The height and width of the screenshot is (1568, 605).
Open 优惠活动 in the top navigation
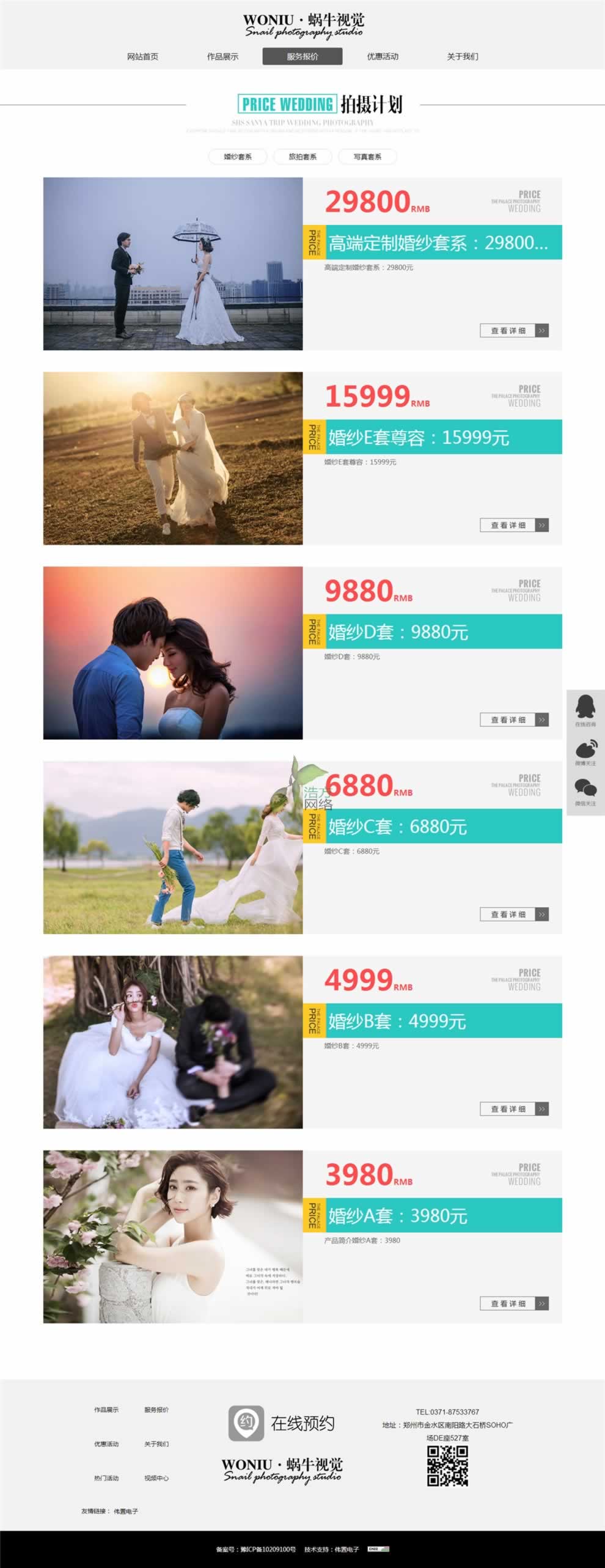coord(383,56)
